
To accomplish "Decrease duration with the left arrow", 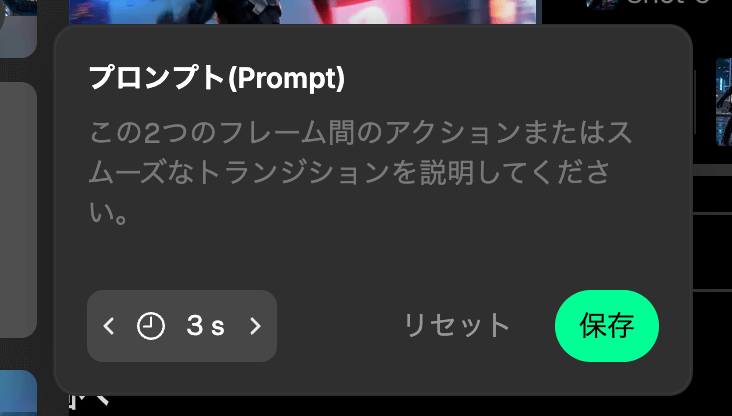I will (x=110, y=326).
